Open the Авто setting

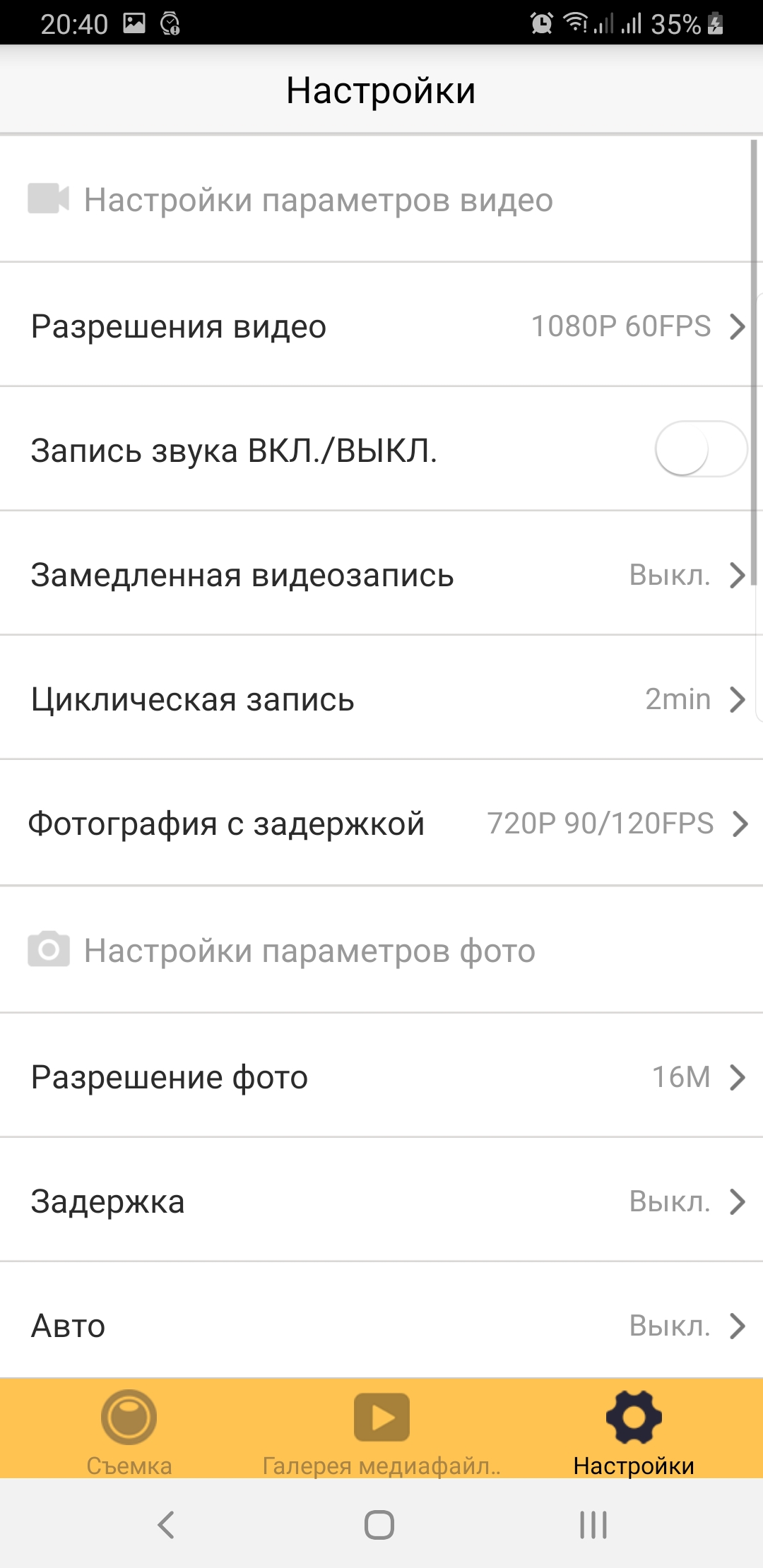[381, 1326]
